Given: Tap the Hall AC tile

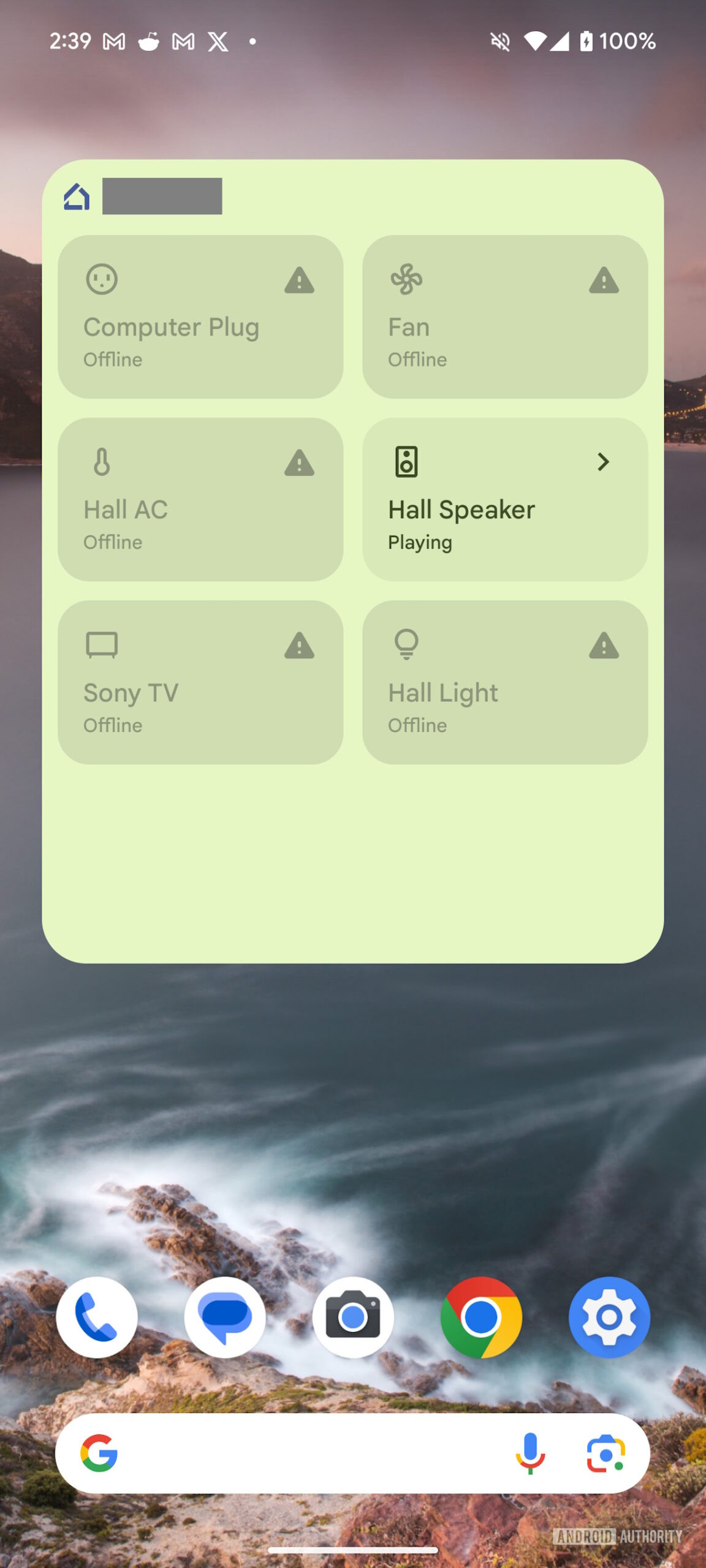Looking at the screenshot, I should click(200, 499).
